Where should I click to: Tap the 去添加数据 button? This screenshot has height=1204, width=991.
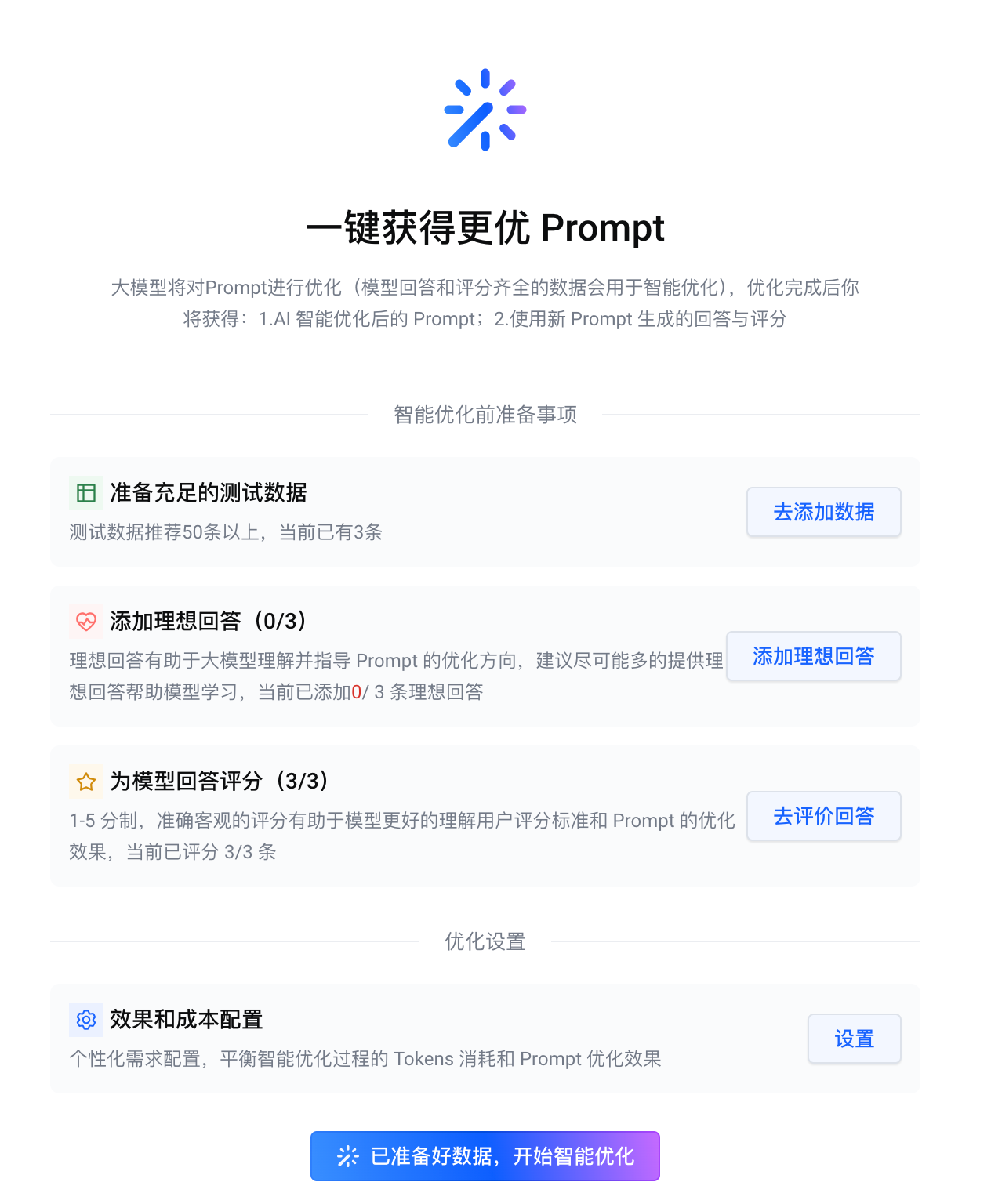point(823,512)
